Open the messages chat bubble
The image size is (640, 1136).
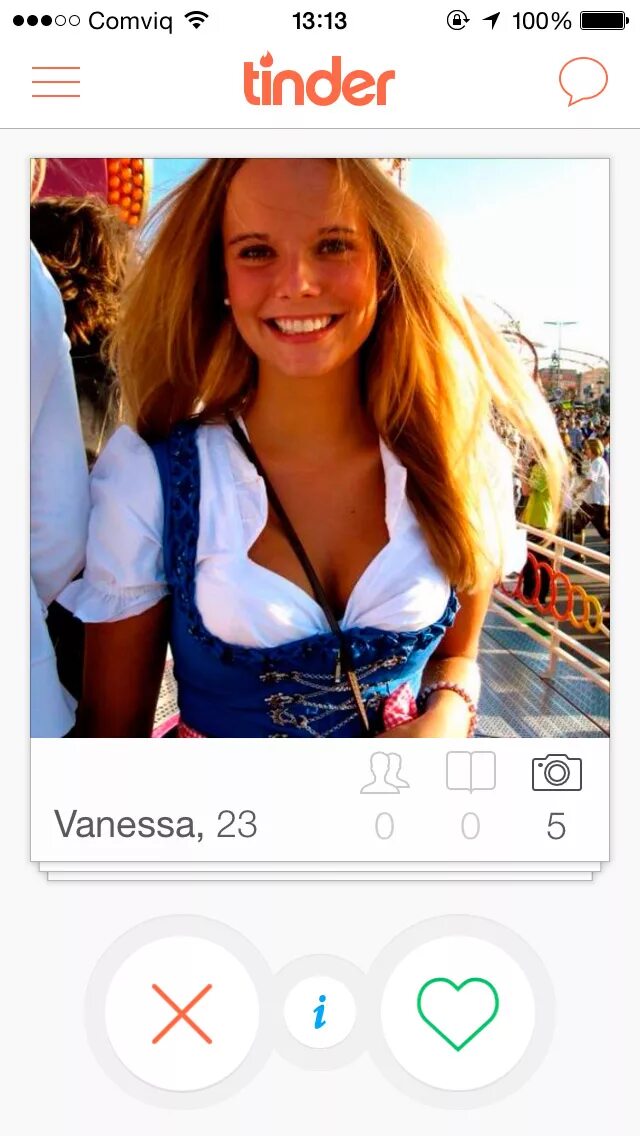[583, 81]
